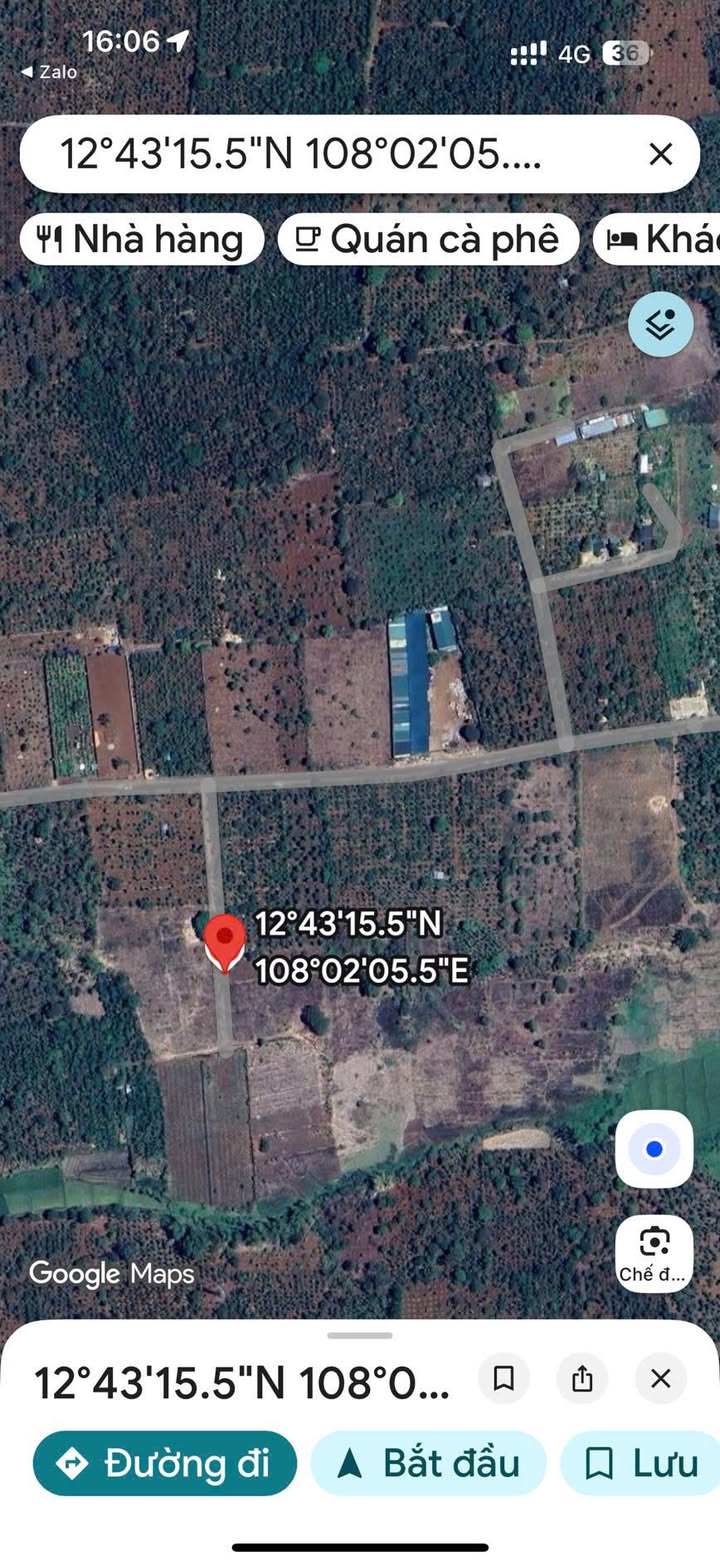Image resolution: width=720 pixels, height=1565 pixels.
Task: Select the Quán cà phê chip
Action: pos(428,239)
